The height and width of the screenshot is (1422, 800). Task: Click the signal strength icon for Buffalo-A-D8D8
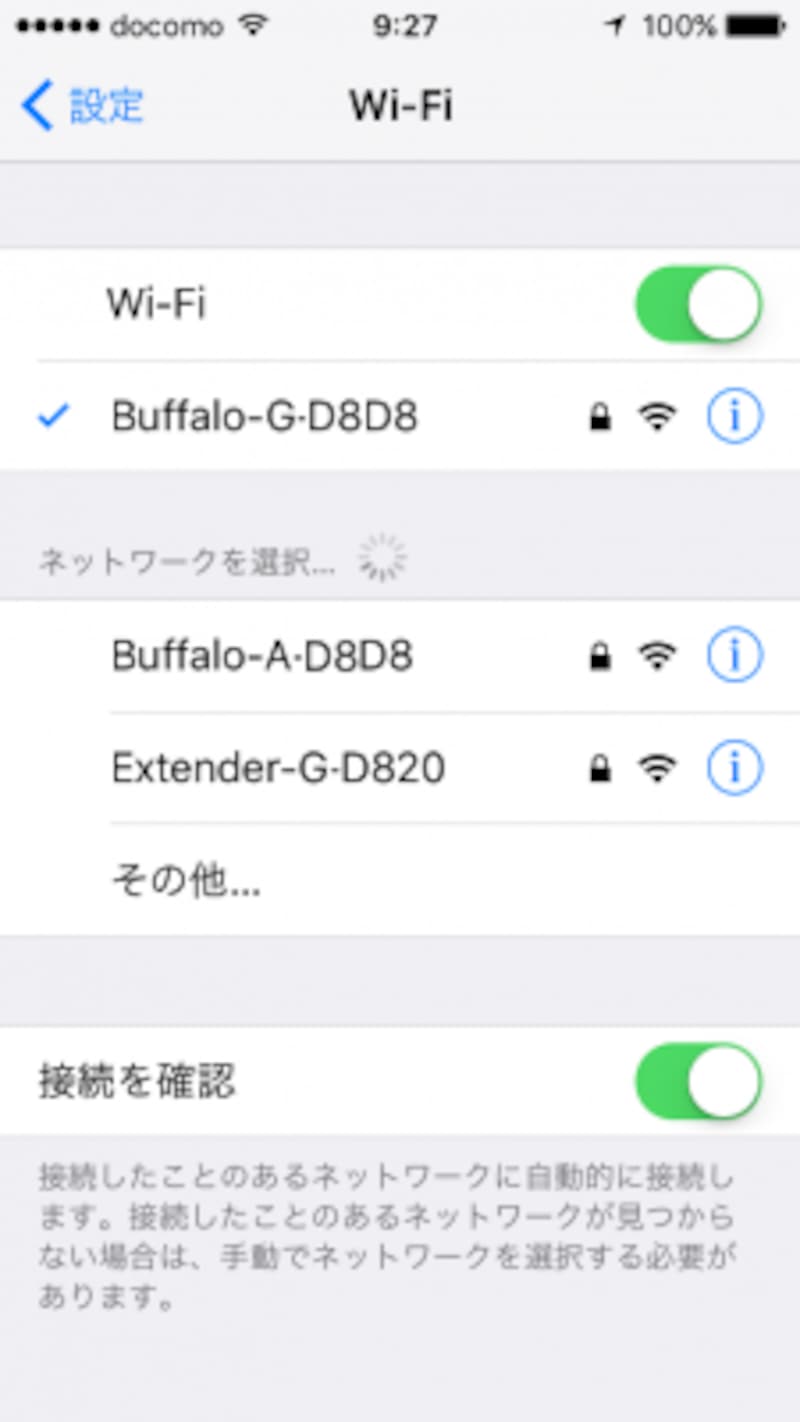click(x=657, y=656)
